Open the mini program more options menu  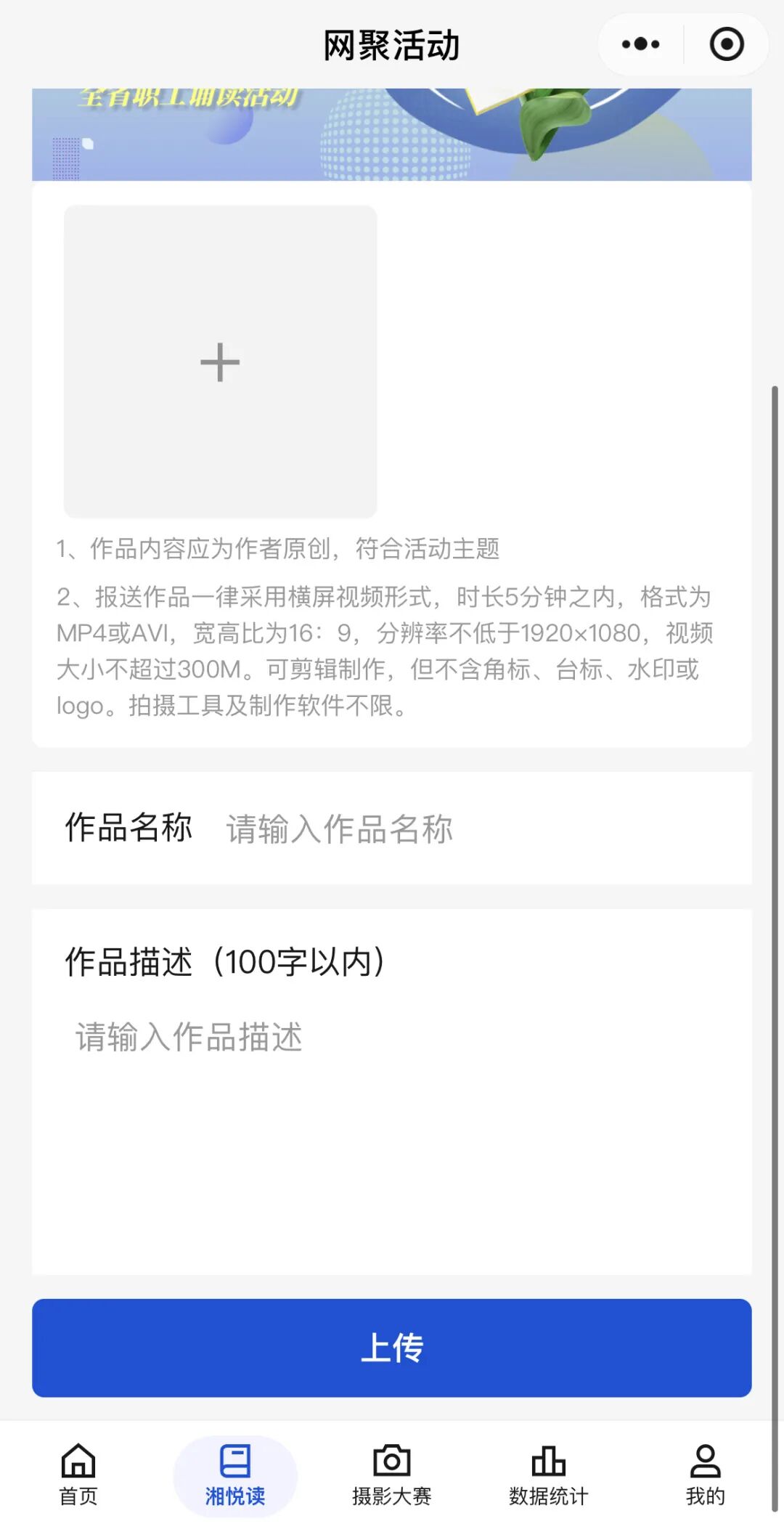(x=640, y=44)
